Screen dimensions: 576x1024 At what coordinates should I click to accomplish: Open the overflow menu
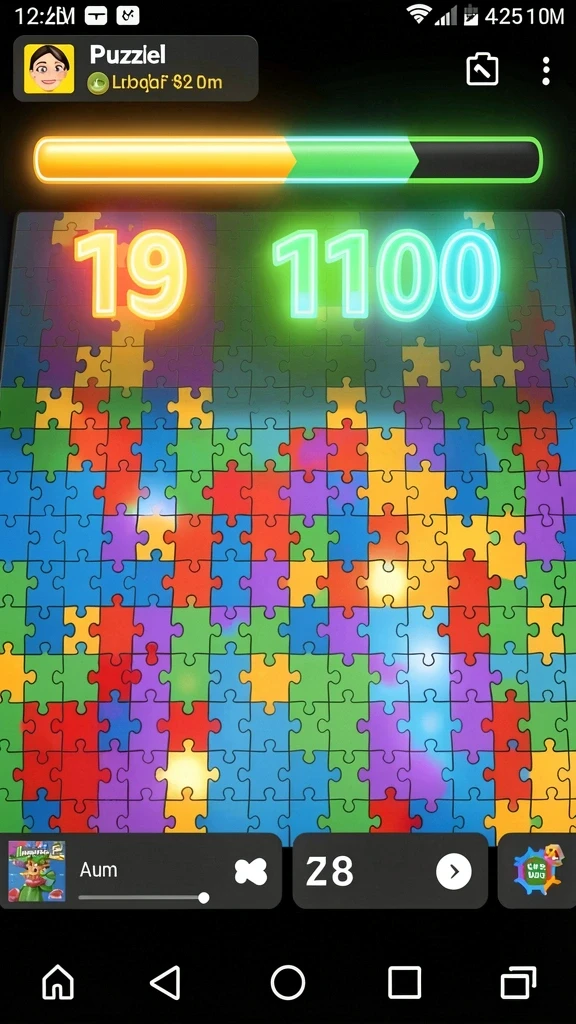click(546, 71)
